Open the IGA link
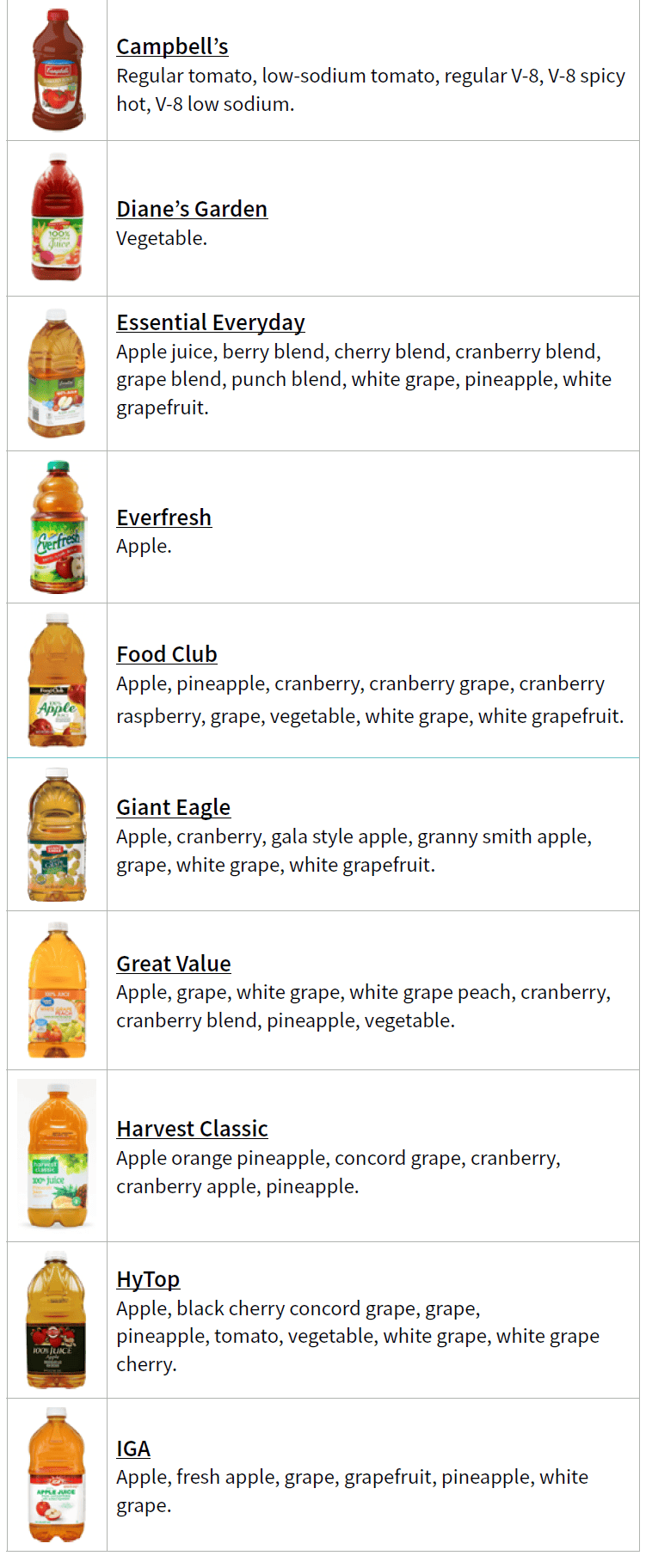 pos(133,1449)
